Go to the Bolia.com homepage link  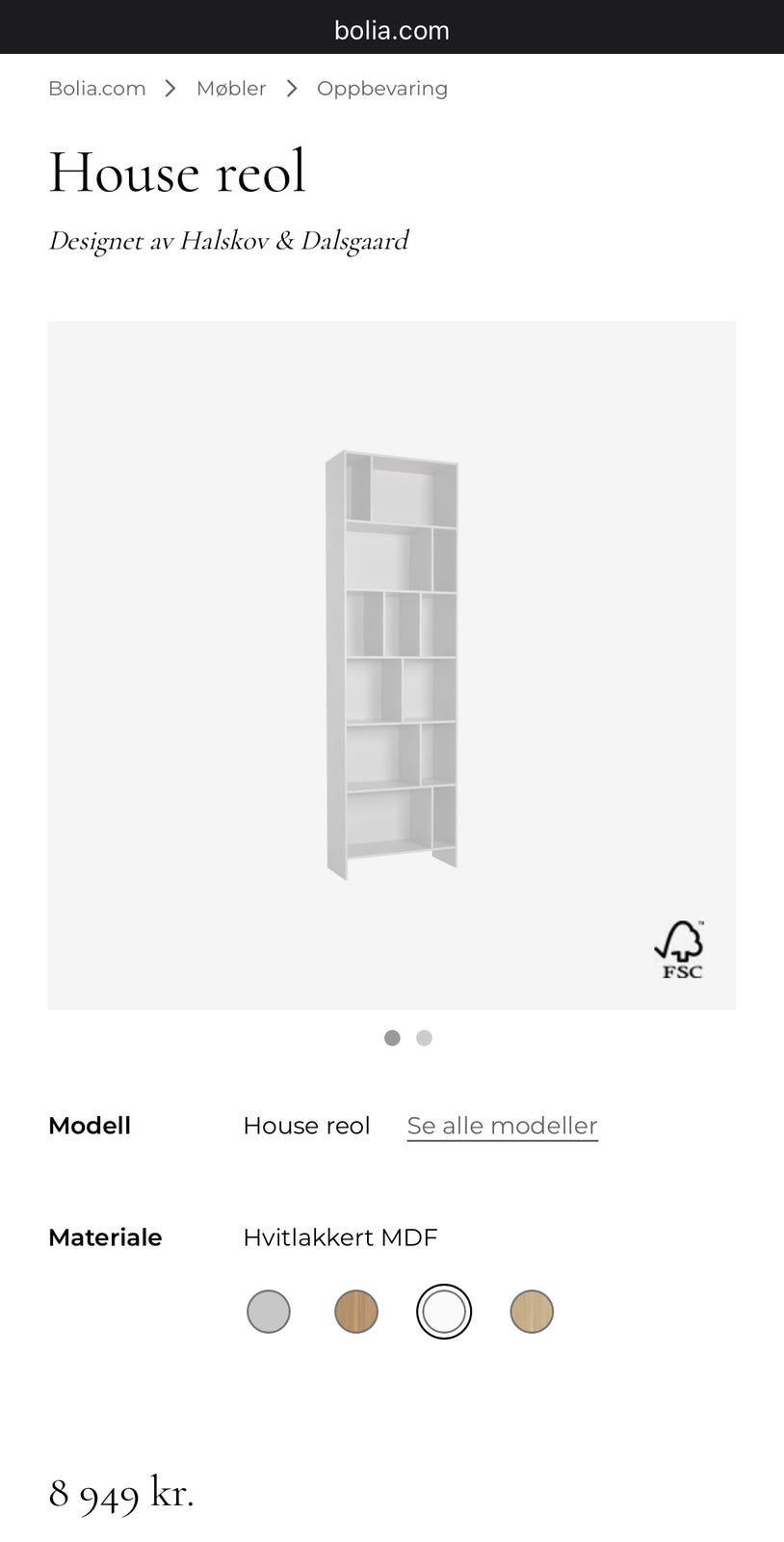tap(97, 88)
